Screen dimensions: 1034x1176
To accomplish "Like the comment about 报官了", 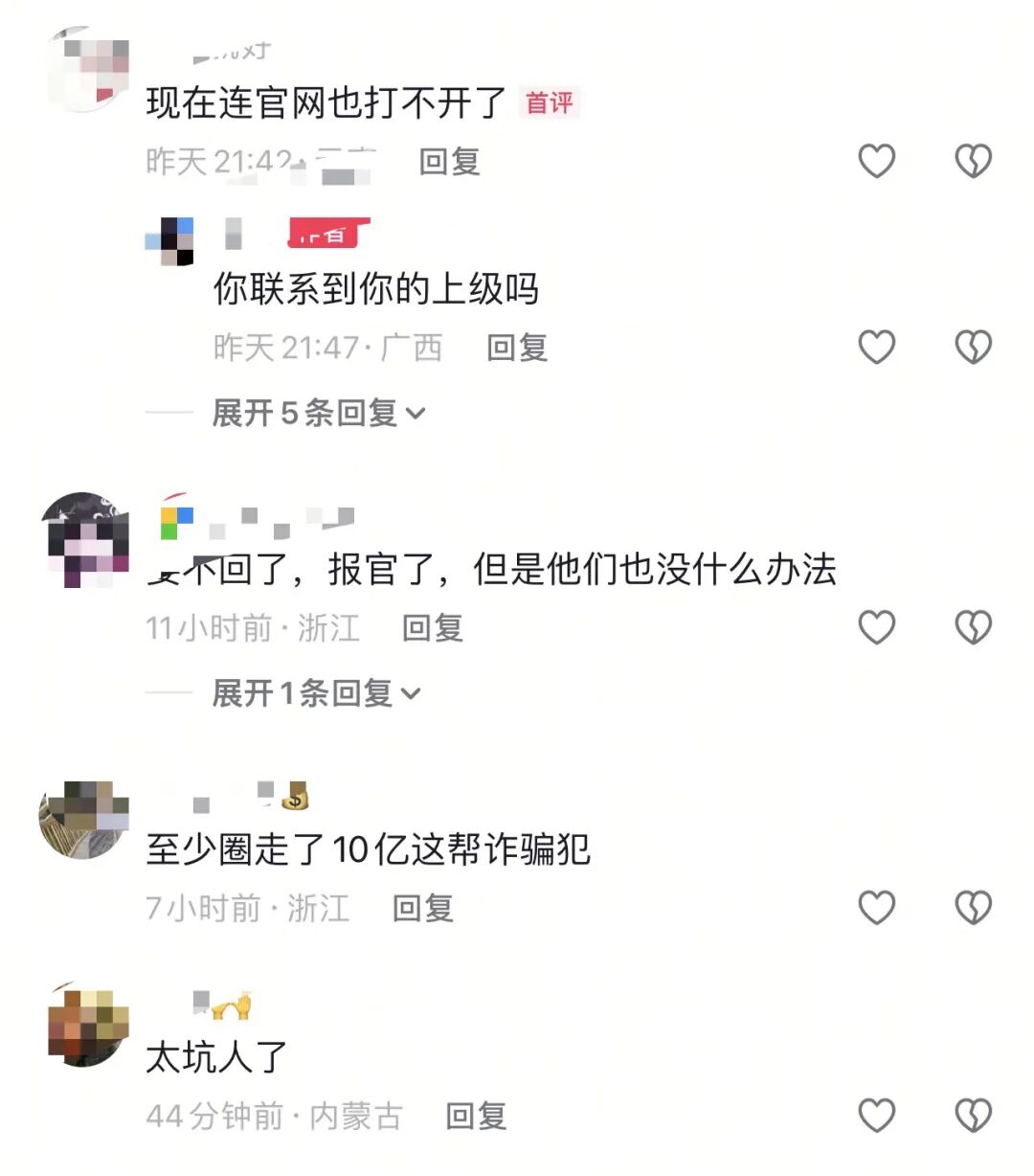I will point(876,627).
